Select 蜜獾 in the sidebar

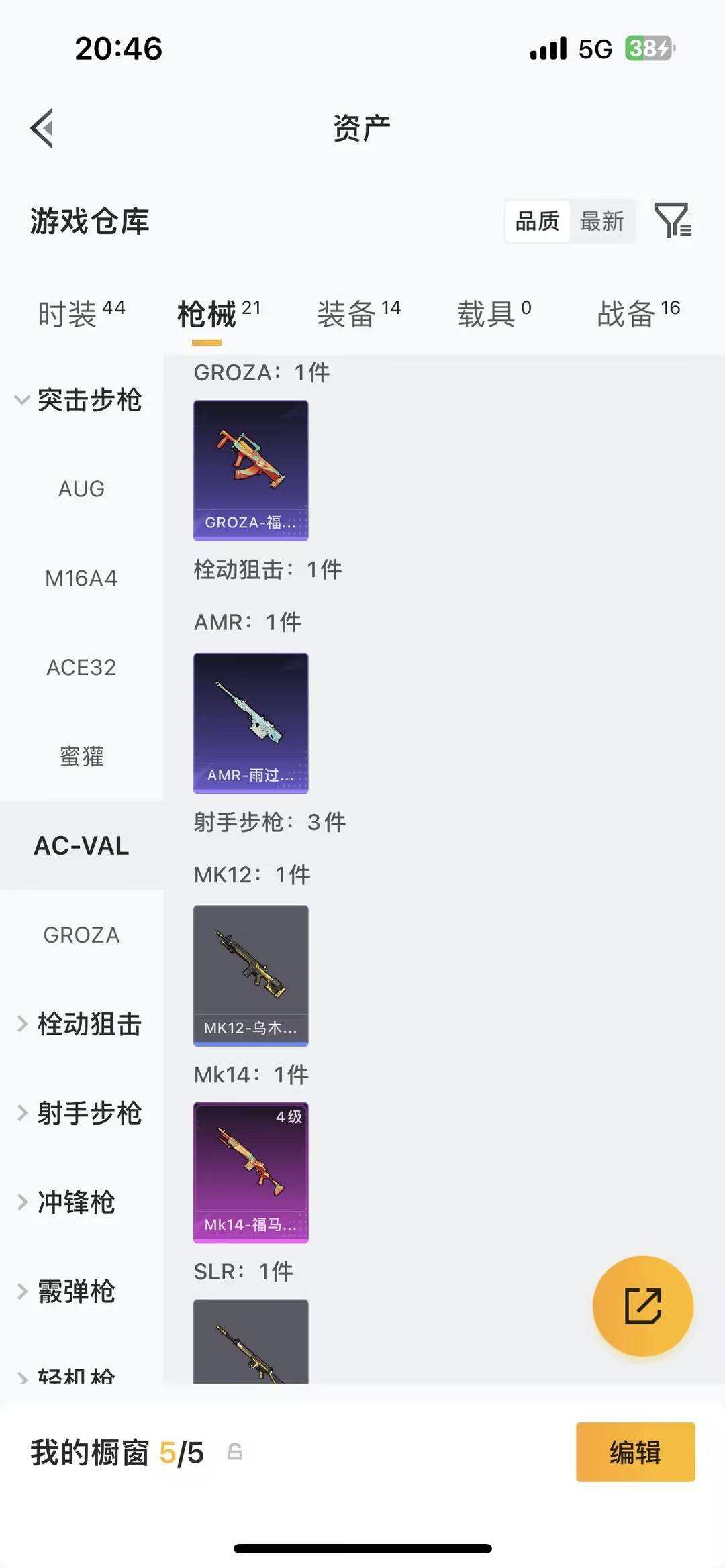81,757
